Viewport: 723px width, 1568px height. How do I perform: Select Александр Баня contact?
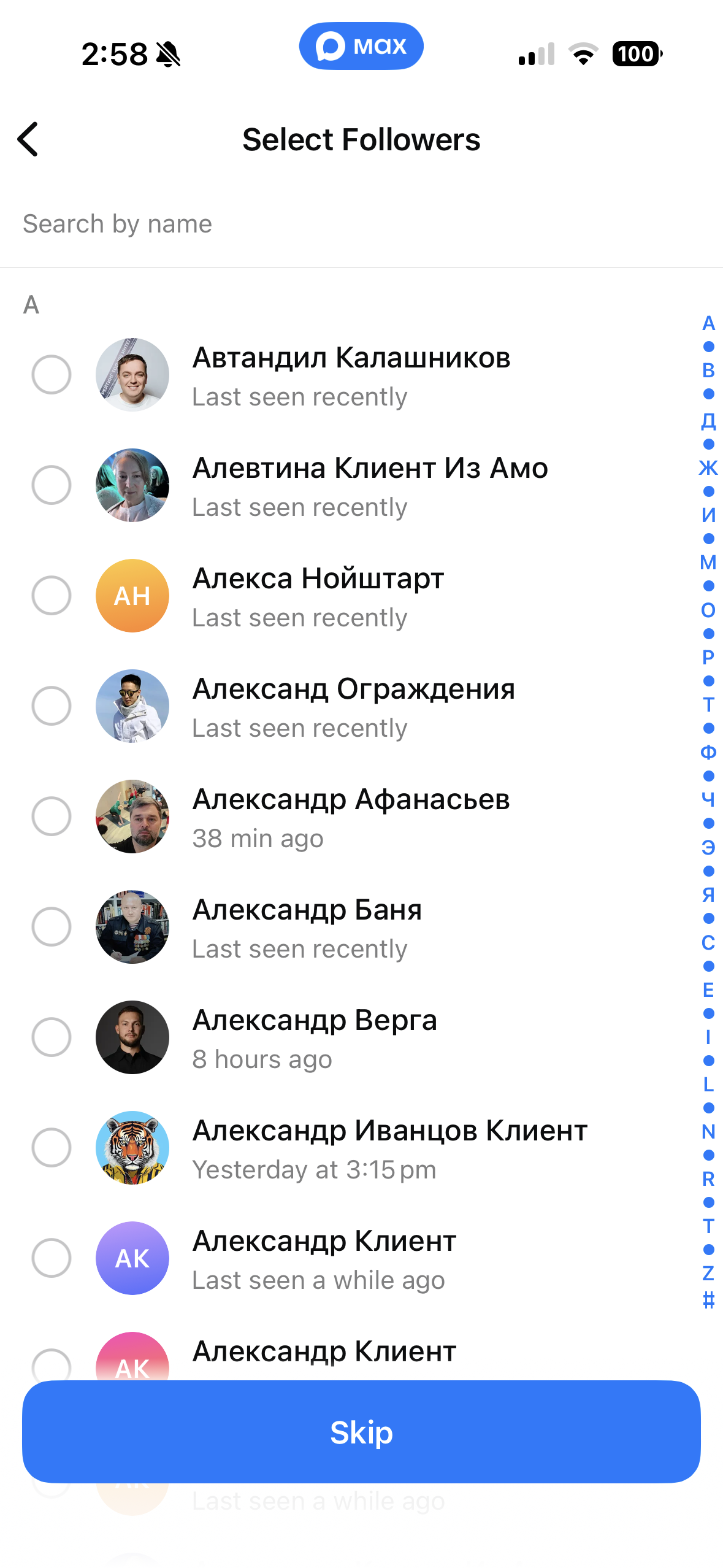tap(52, 926)
